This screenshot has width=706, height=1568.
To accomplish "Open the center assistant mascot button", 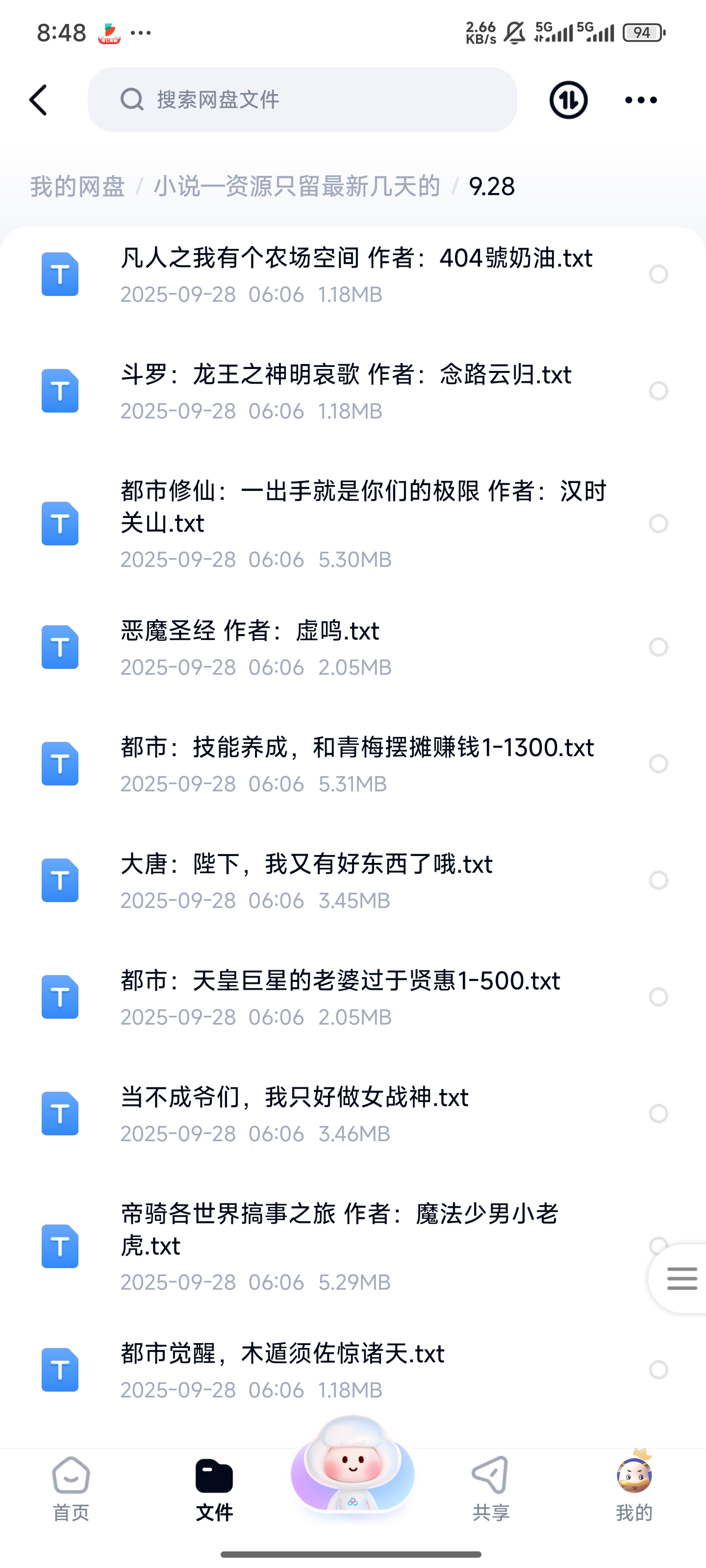I will point(352,1467).
